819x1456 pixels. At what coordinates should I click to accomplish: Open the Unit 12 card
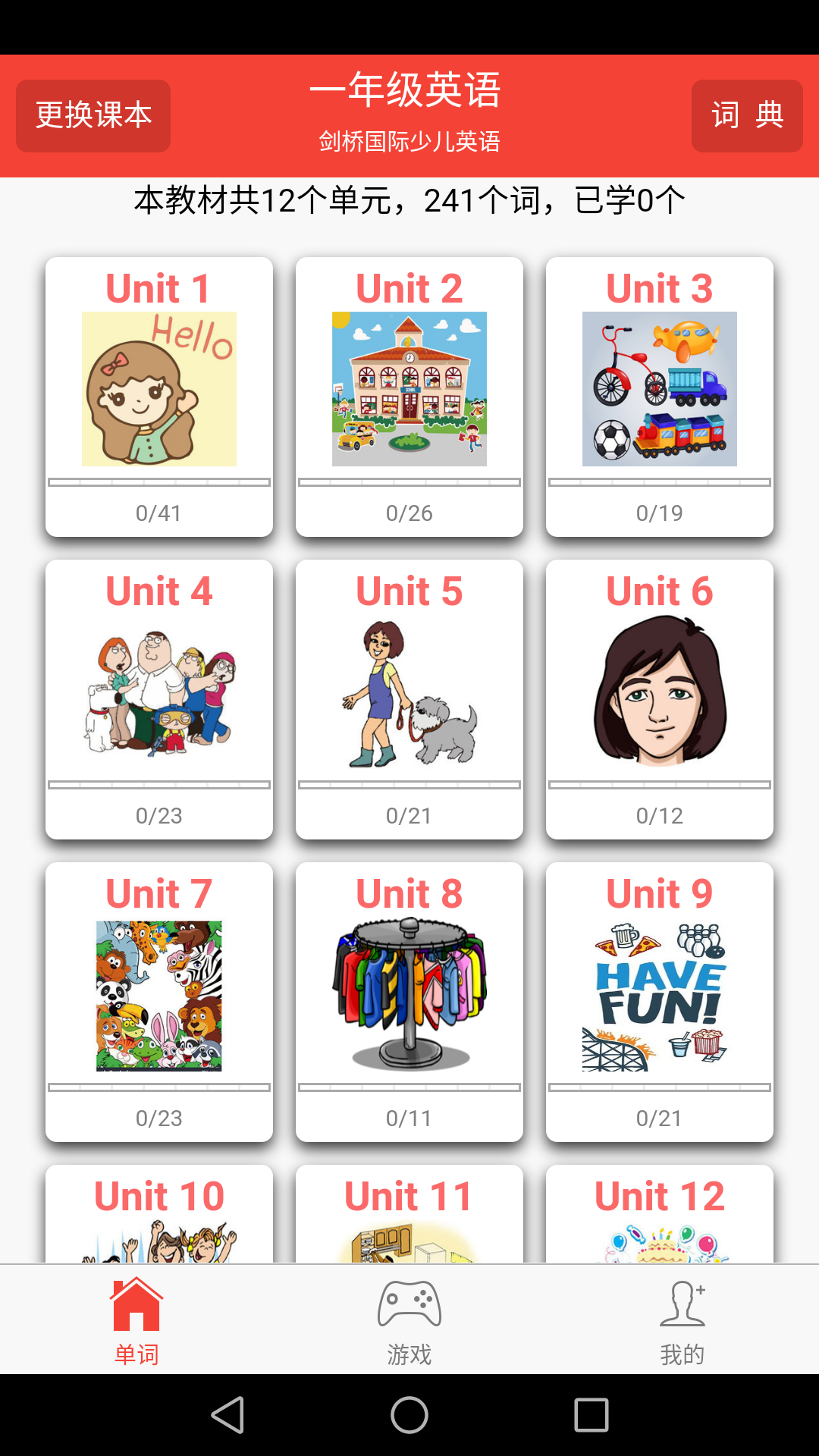pos(660,1213)
